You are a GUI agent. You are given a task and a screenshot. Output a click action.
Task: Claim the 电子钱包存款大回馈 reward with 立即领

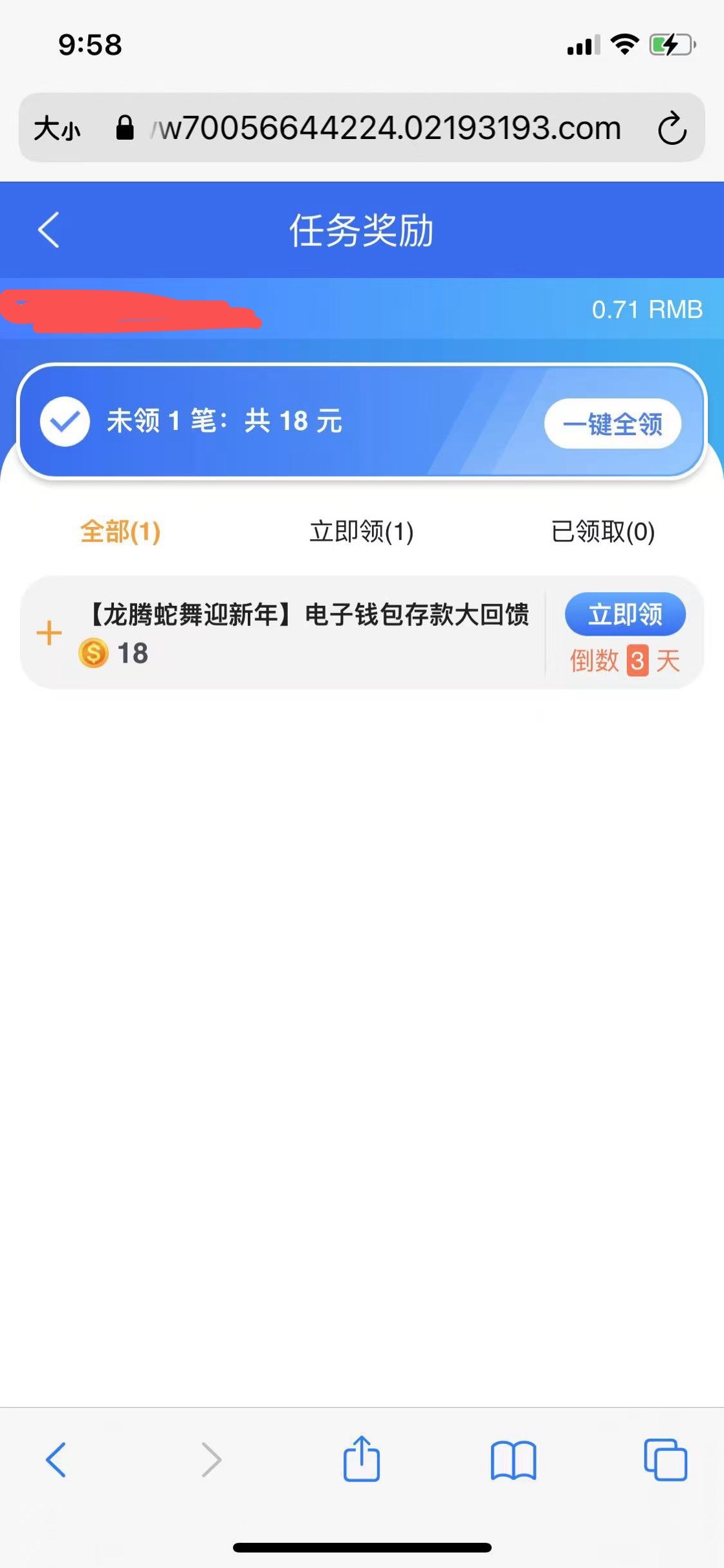coord(625,614)
